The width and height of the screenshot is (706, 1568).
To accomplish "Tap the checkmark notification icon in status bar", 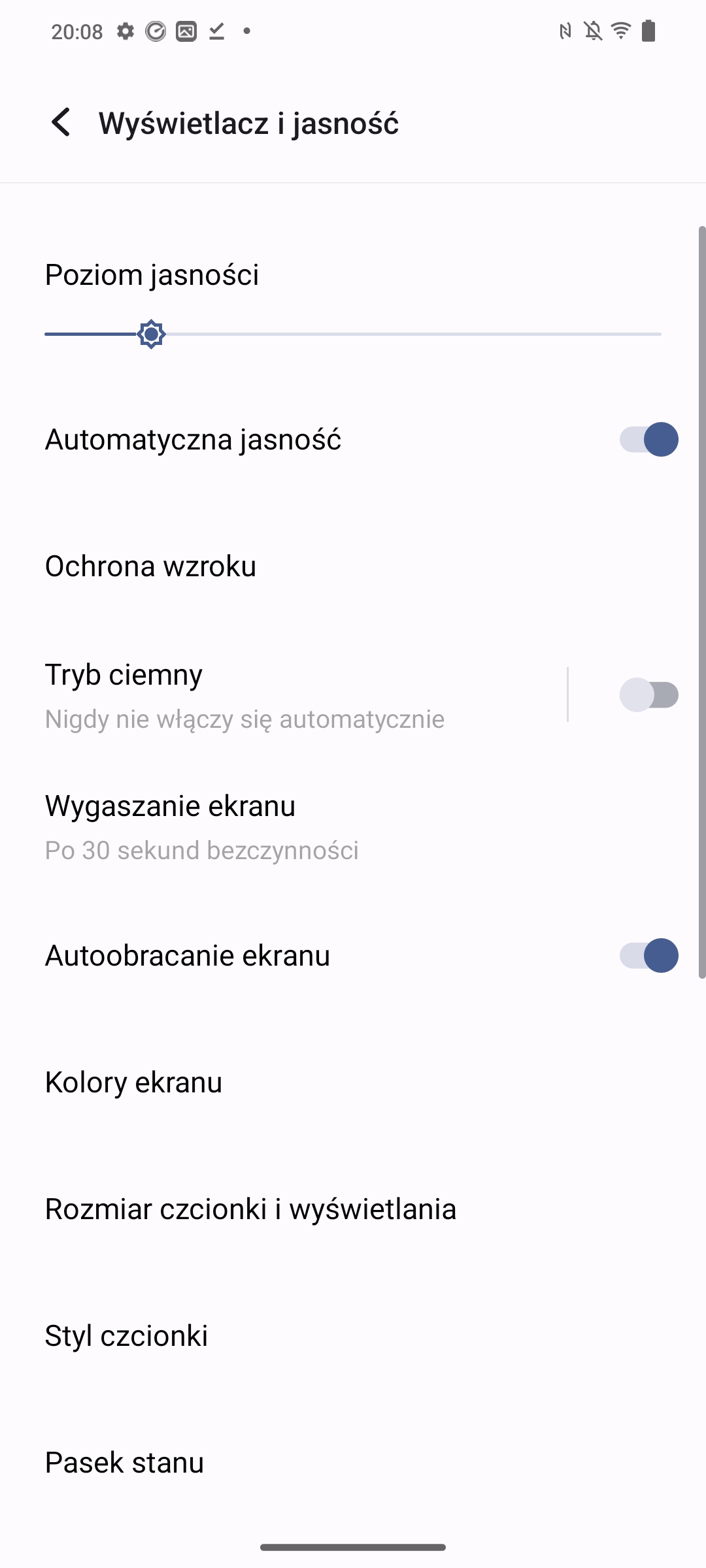I will 216,31.
